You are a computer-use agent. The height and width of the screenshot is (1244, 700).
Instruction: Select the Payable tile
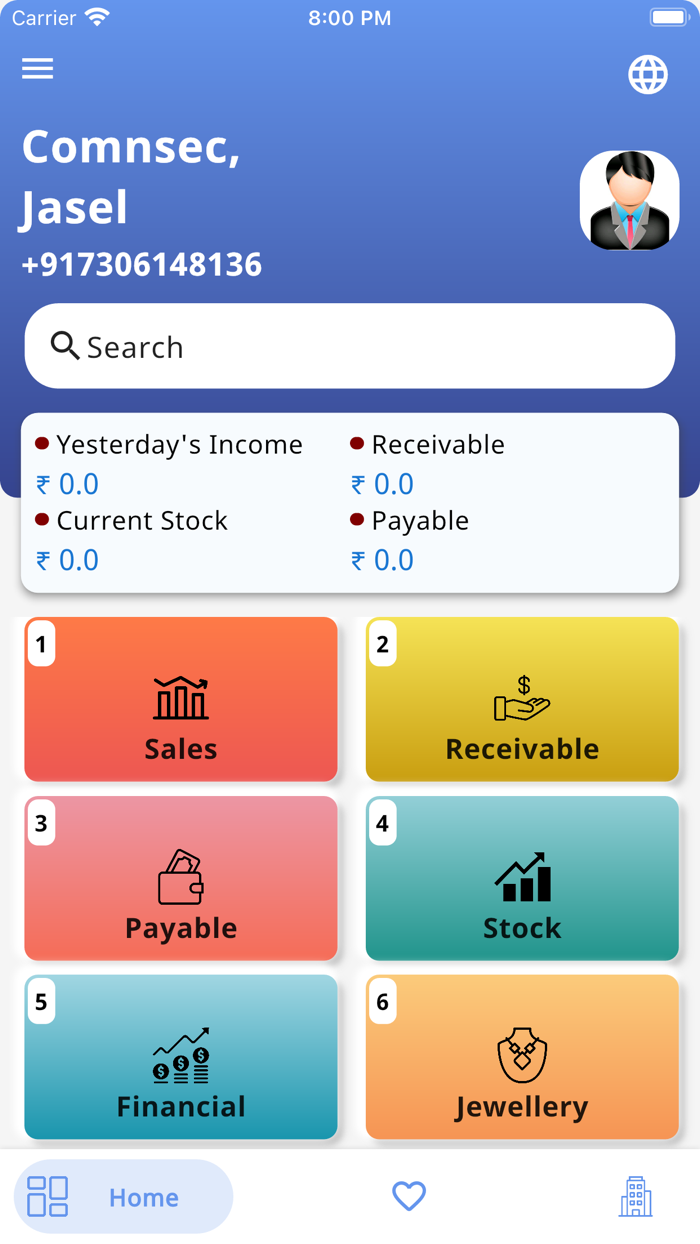click(181, 878)
